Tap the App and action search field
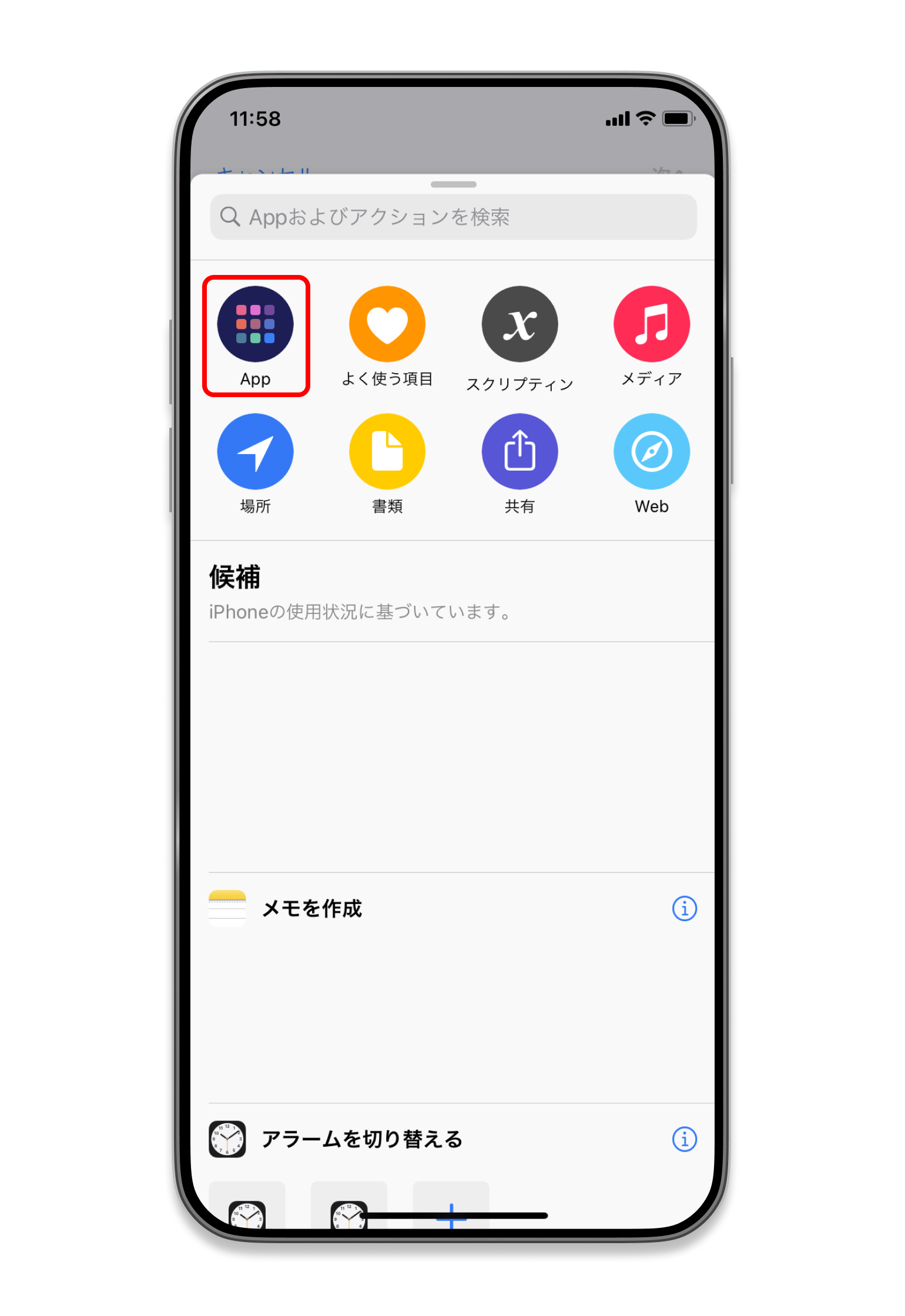905x1316 pixels. pos(452,217)
